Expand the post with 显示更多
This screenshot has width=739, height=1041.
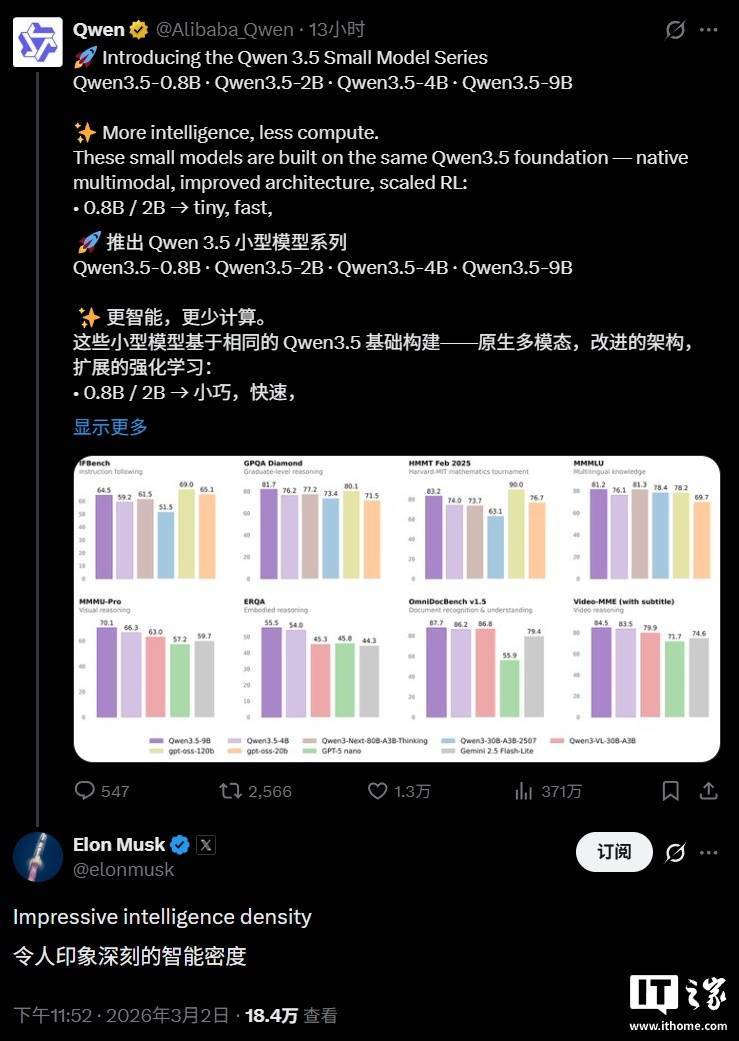click(110, 427)
